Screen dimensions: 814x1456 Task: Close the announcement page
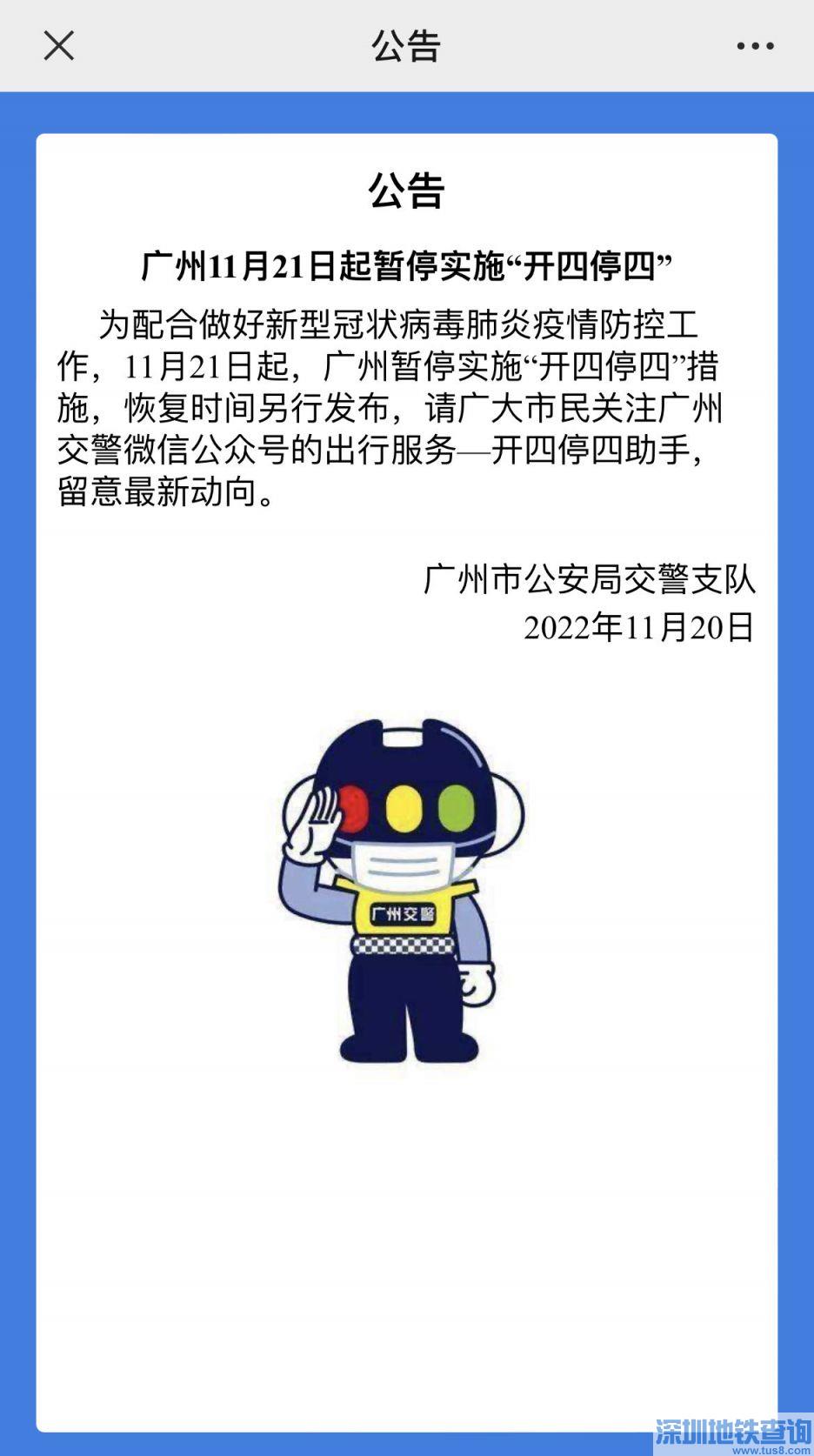58,45
